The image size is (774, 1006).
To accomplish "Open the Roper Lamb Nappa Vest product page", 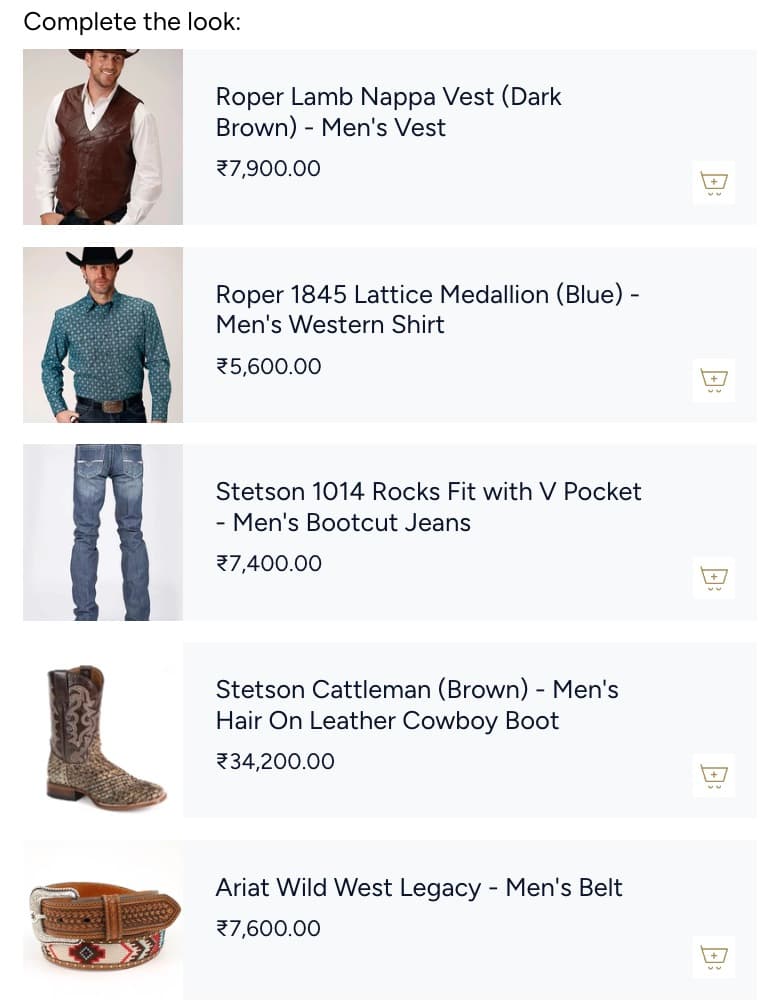I will 389,112.
